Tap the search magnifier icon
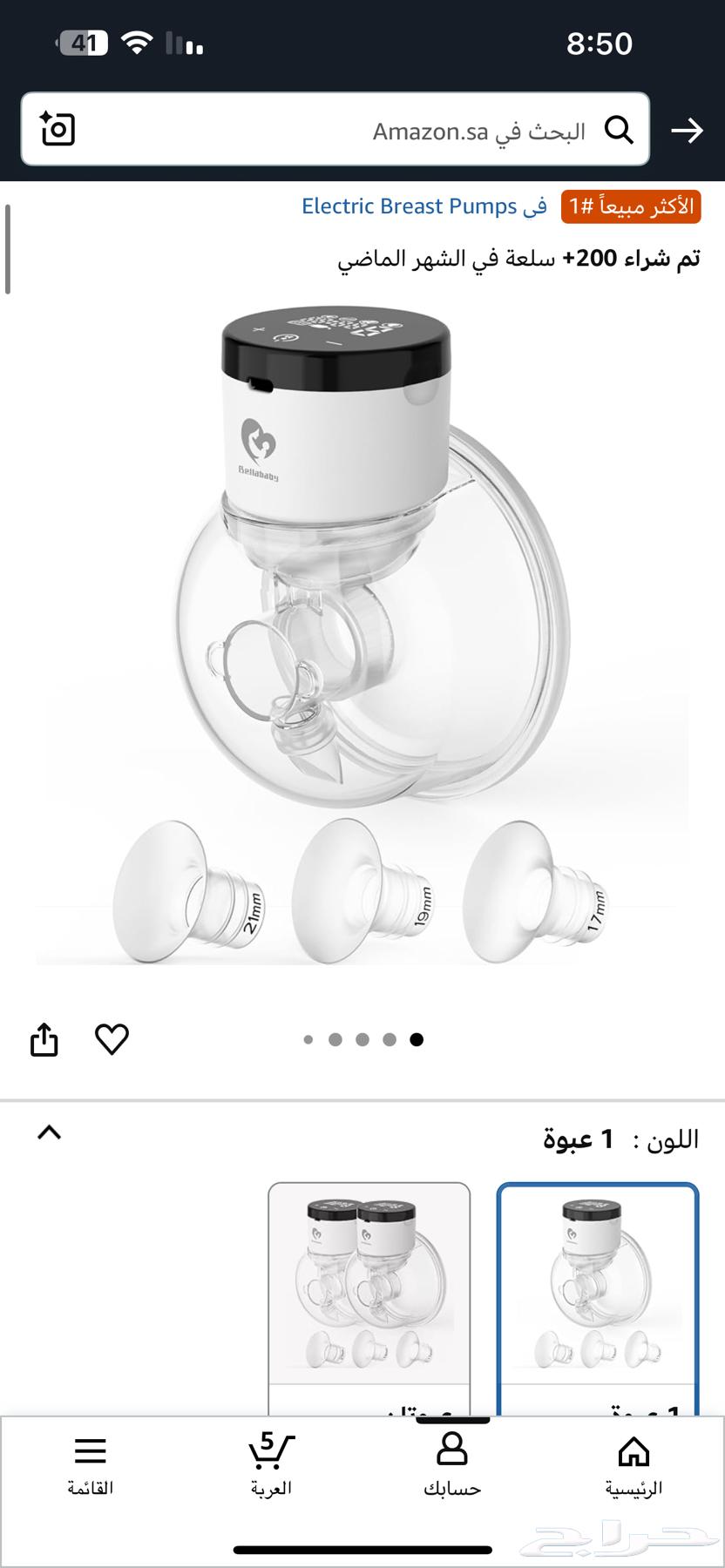Viewport: 725px width, 1568px height. (x=620, y=131)
